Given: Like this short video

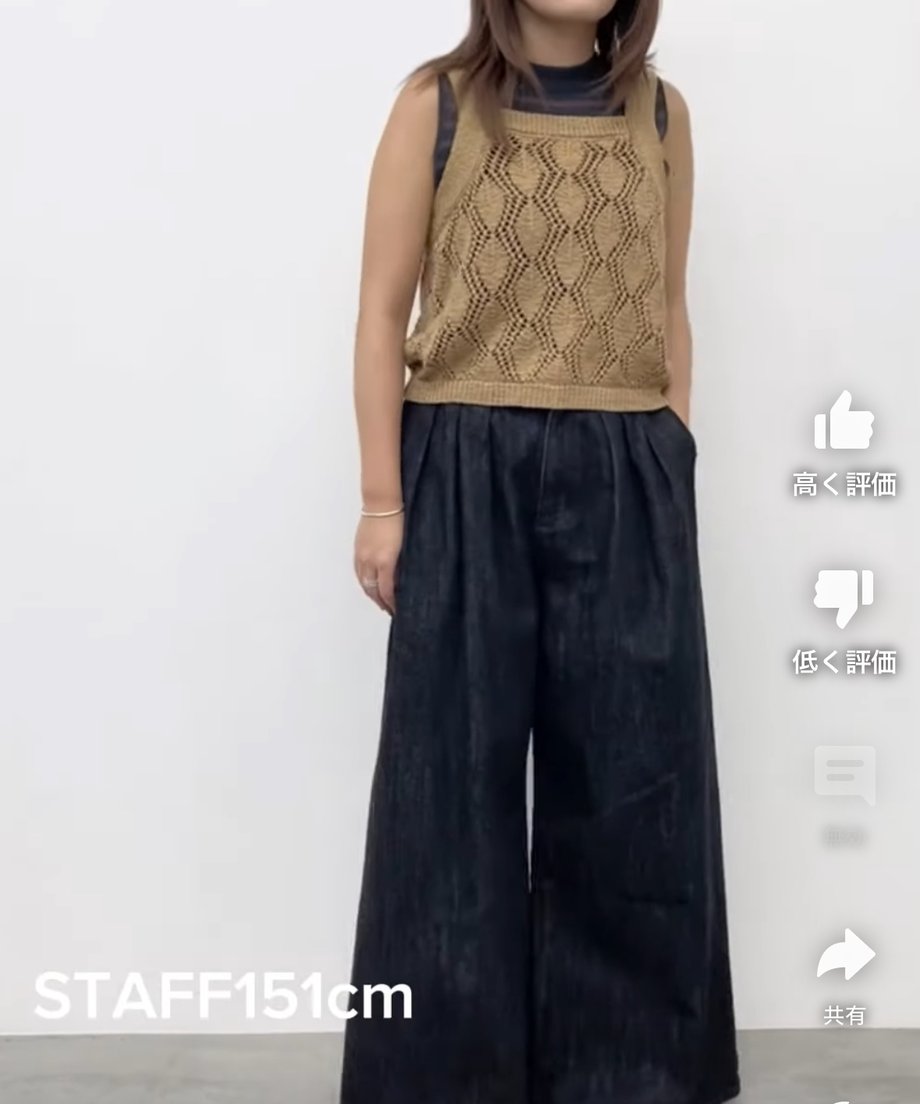Looking at the screenshot, I should point(844,423).
